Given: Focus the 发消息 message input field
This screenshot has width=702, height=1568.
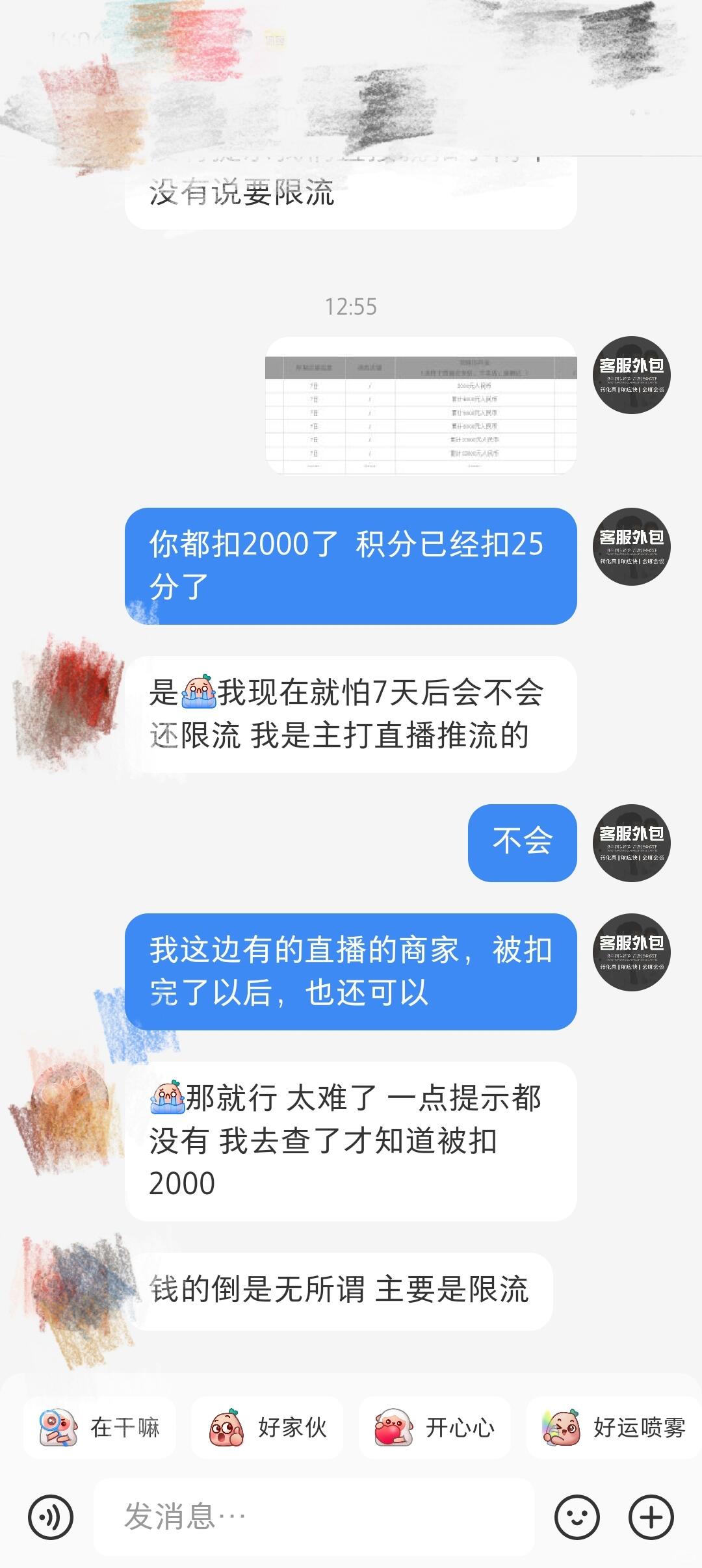Looking at the screenshot, I should click(x=313, y=1517).
